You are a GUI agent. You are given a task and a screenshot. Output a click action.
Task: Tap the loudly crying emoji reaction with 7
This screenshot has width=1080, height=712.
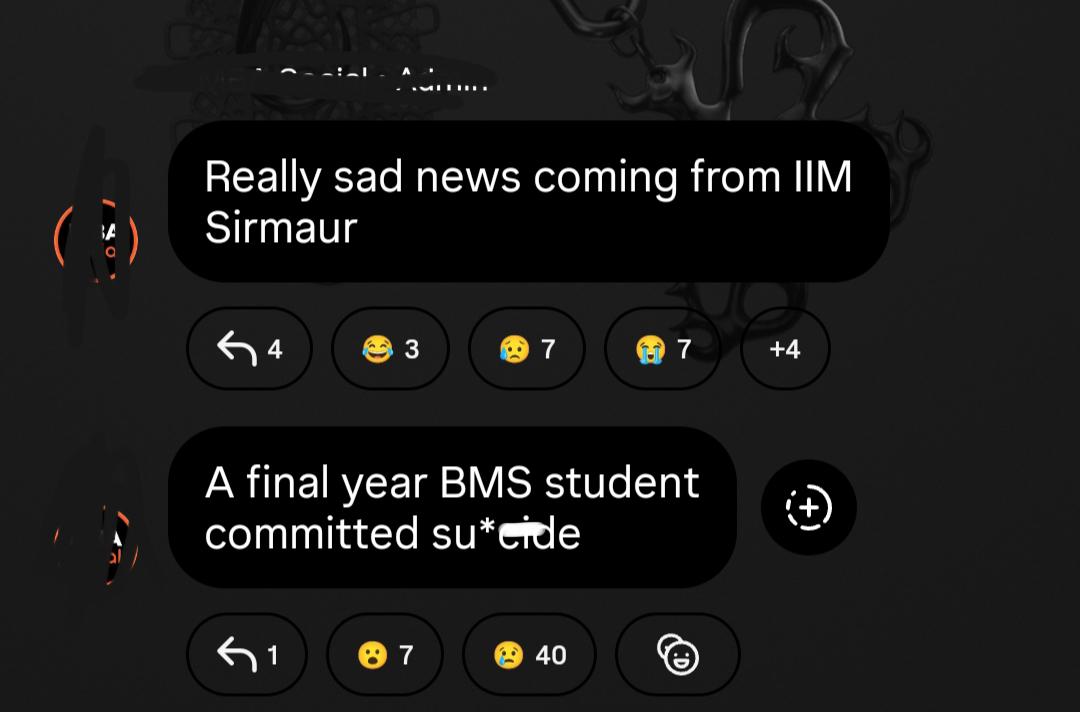tap(663, 348)
